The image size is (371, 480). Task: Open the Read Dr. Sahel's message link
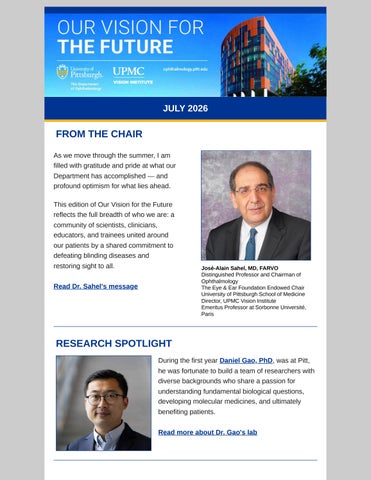click(96, 286)
